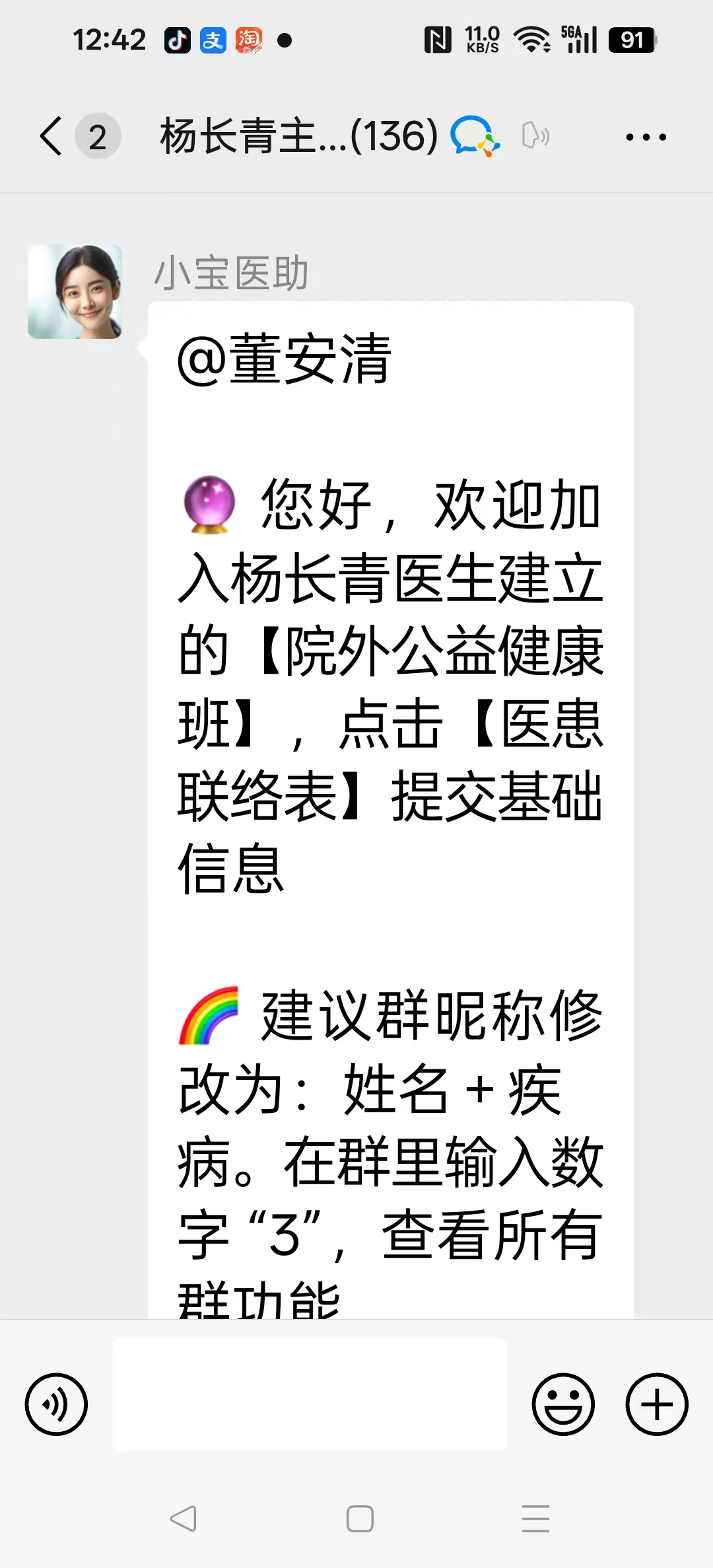713x1568 pixels.
Task: Switch to voice message input
Action: [56, 1404]
